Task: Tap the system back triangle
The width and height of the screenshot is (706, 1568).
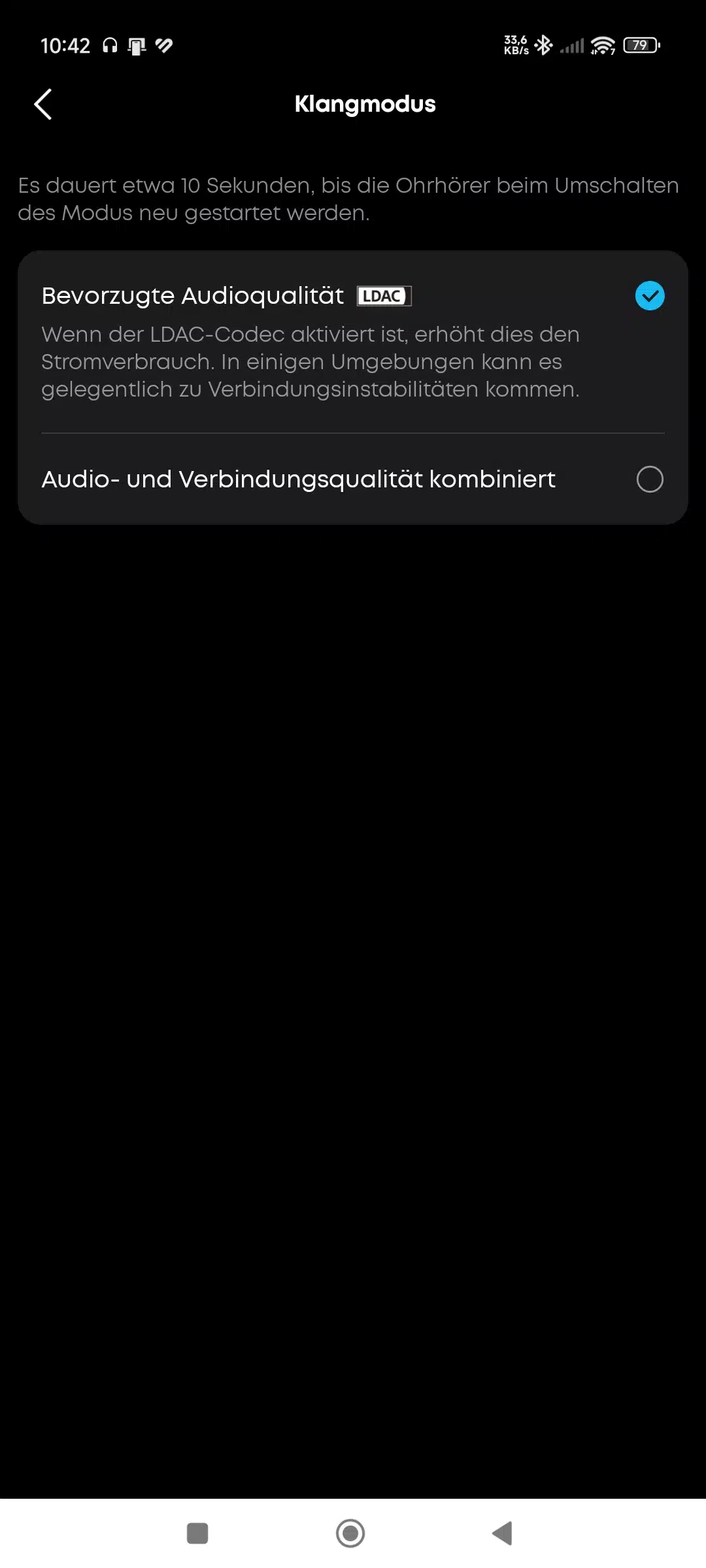Action: point(503,1533)
